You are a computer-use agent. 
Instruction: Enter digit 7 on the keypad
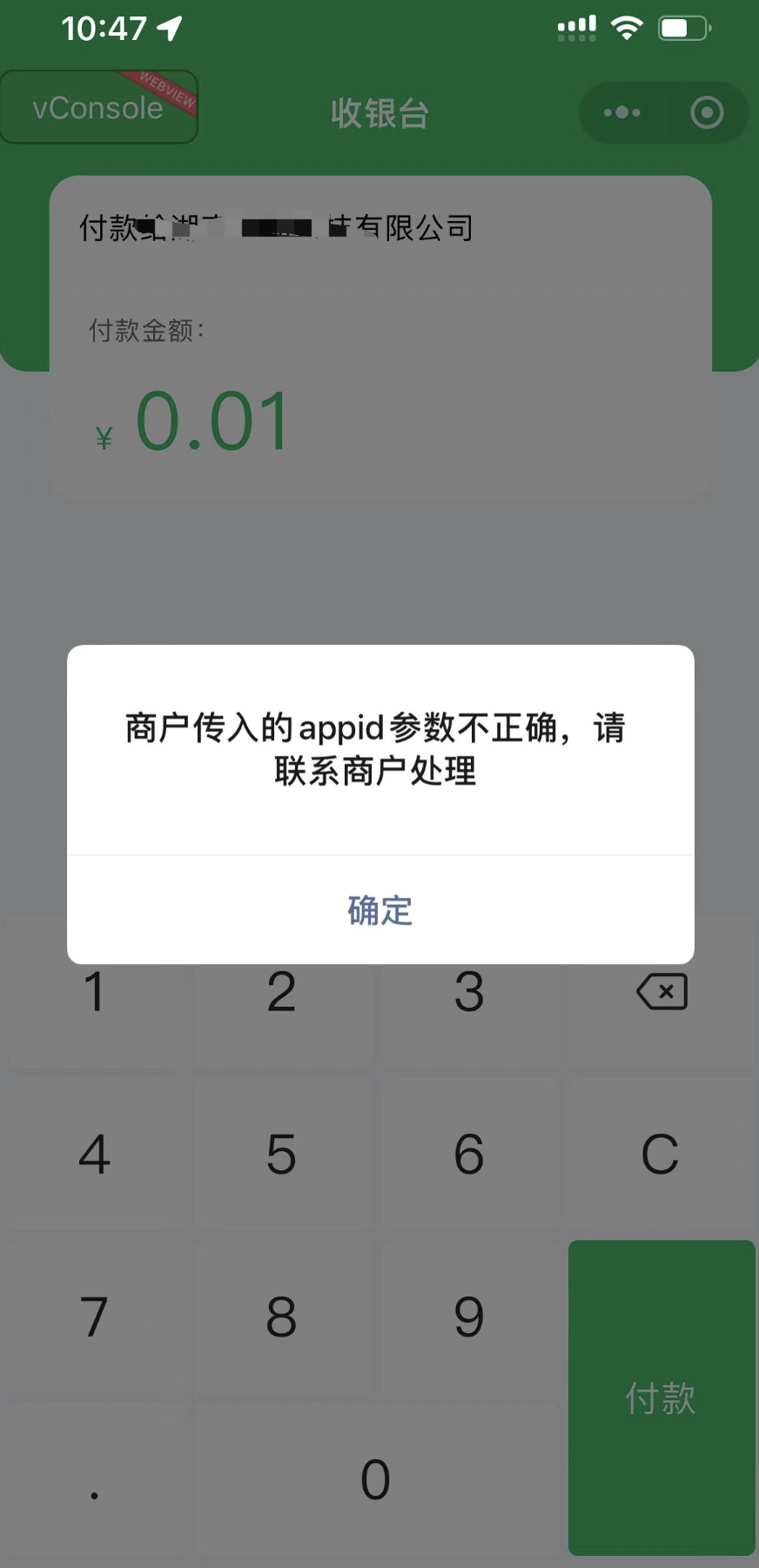coord(94,1317)
